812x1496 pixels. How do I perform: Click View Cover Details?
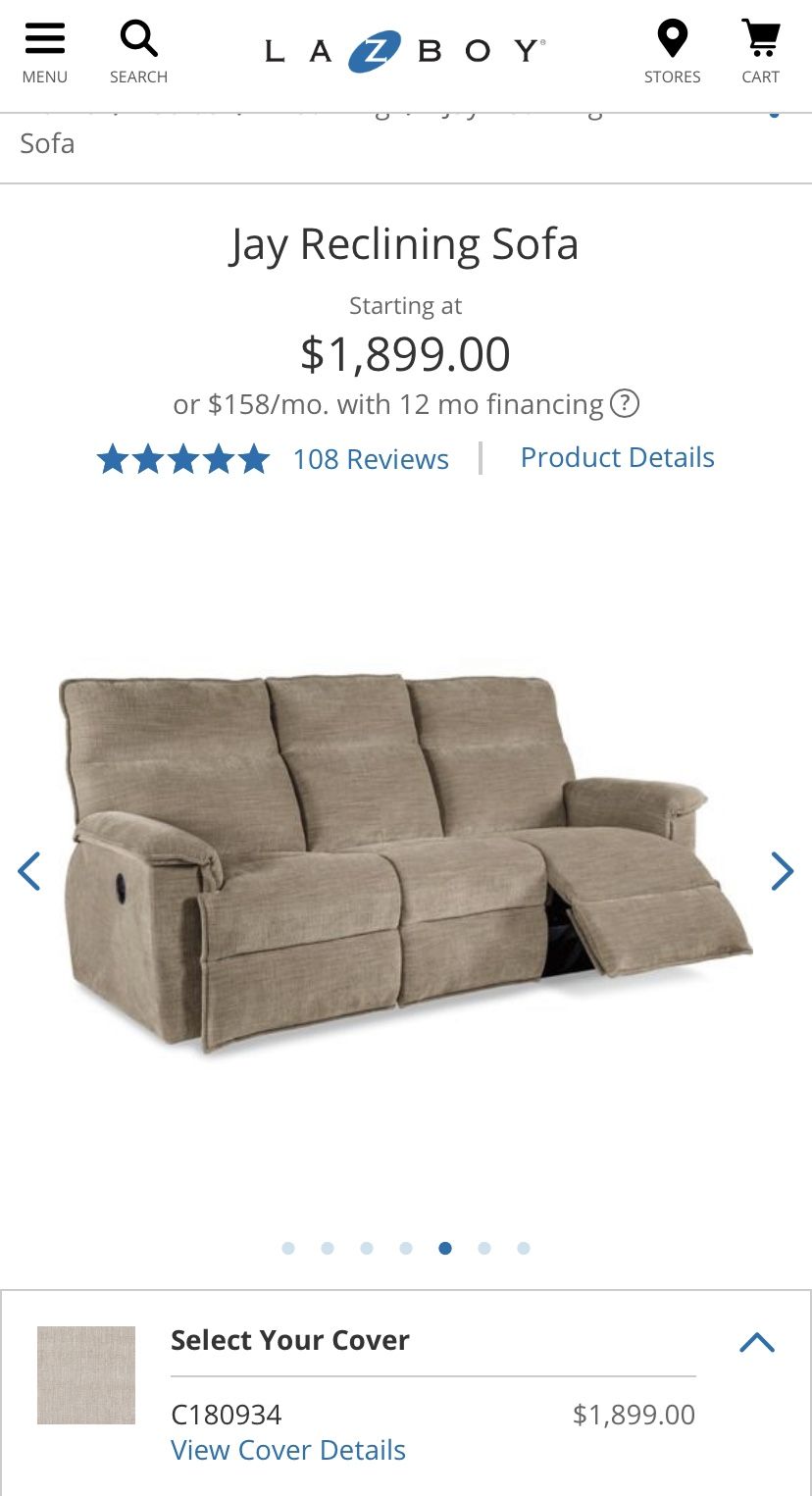288,1449
